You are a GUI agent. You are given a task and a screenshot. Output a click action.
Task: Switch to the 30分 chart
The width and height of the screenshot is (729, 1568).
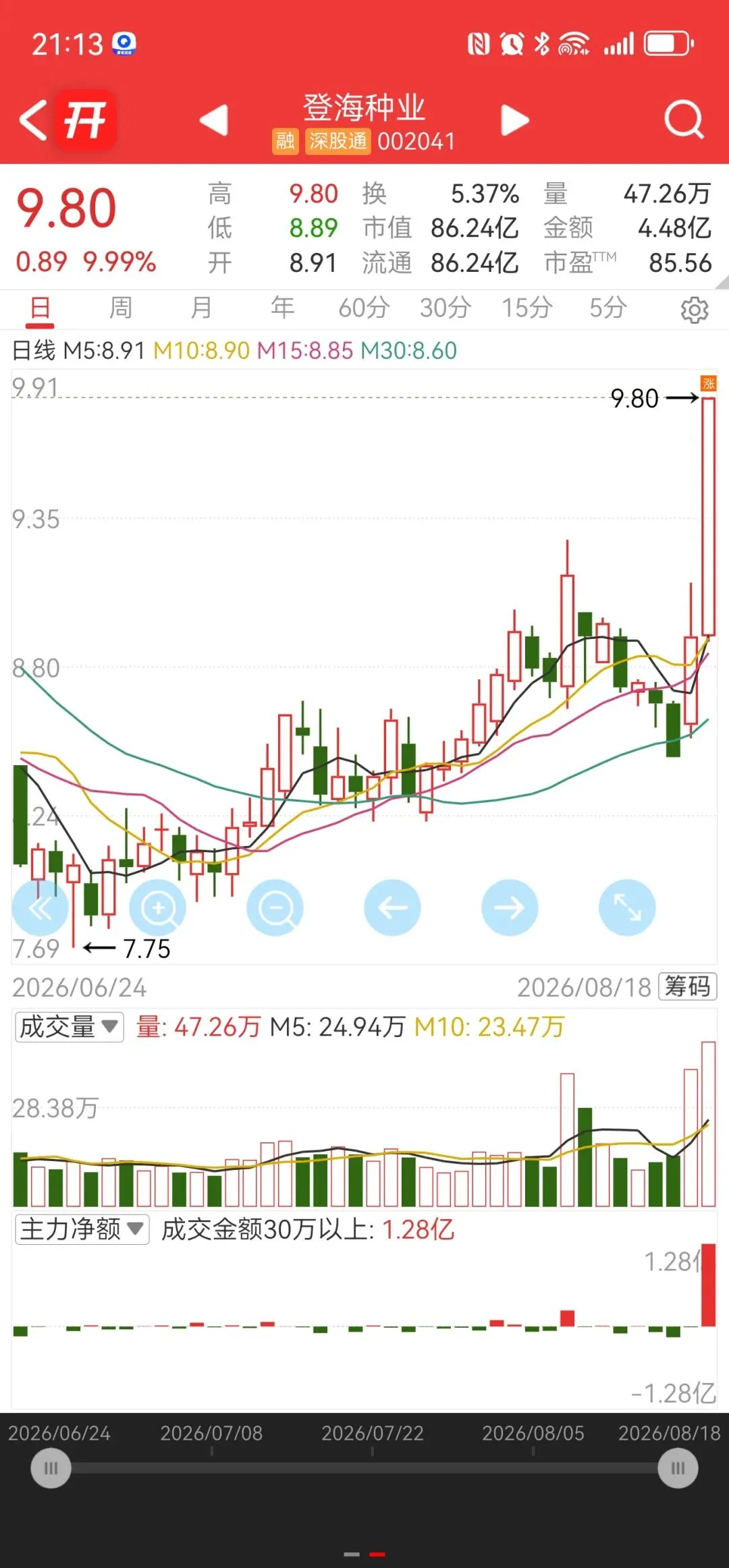445,308
